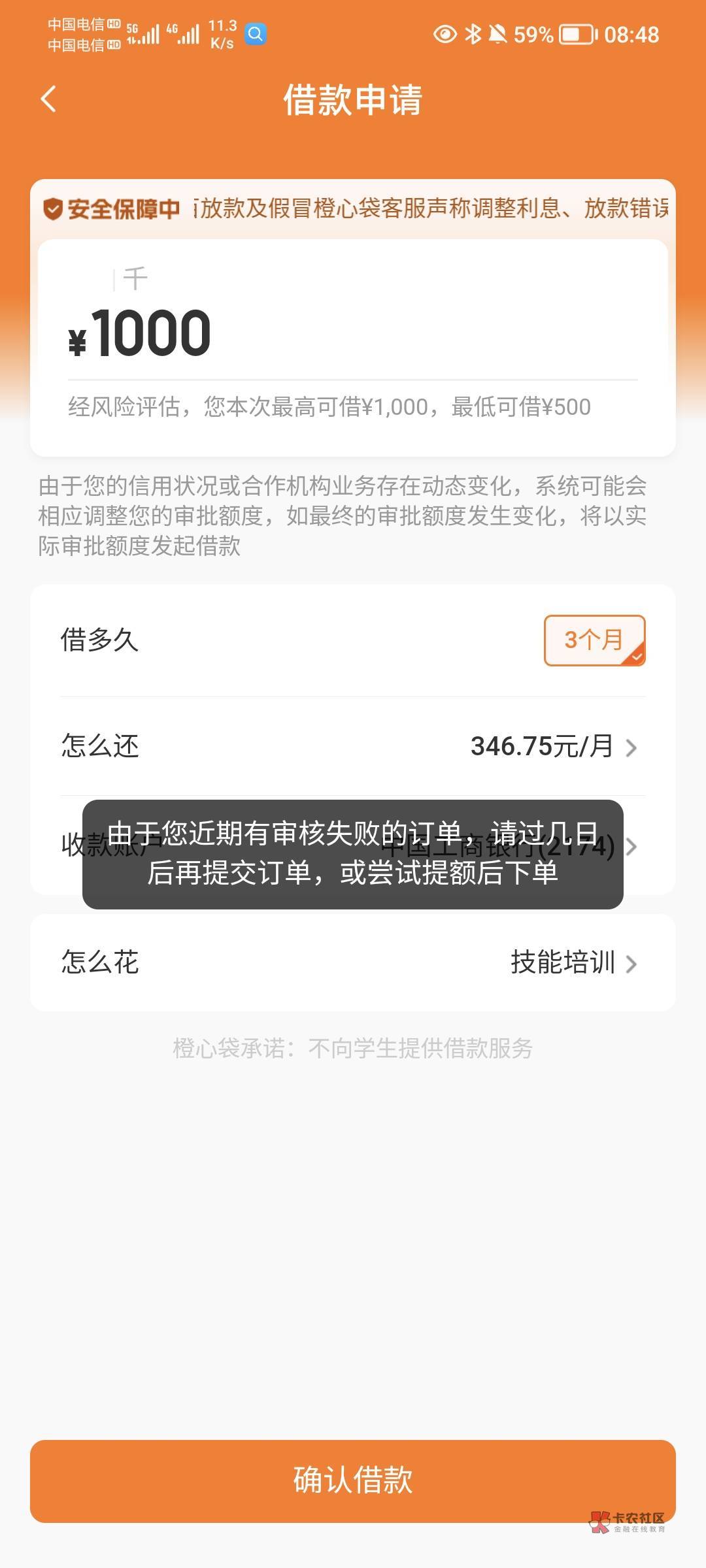Image resolution: width=706 pixels, height=1568 pixels.
Task: Choose the loan purpose under 怎么花
Action: [x=353, y=962]
